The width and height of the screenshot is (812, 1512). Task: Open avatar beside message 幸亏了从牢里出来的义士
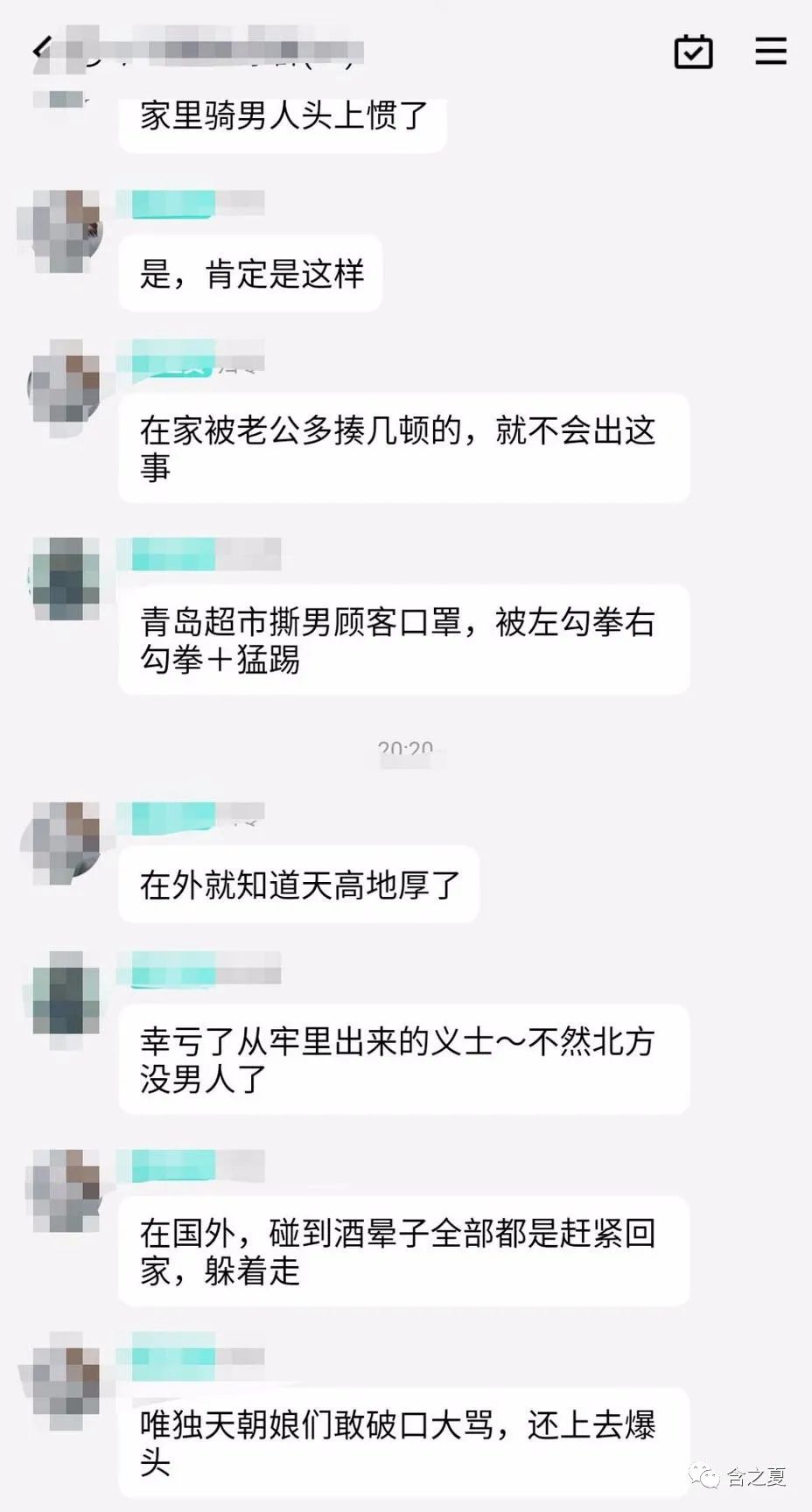click(66, 997)
